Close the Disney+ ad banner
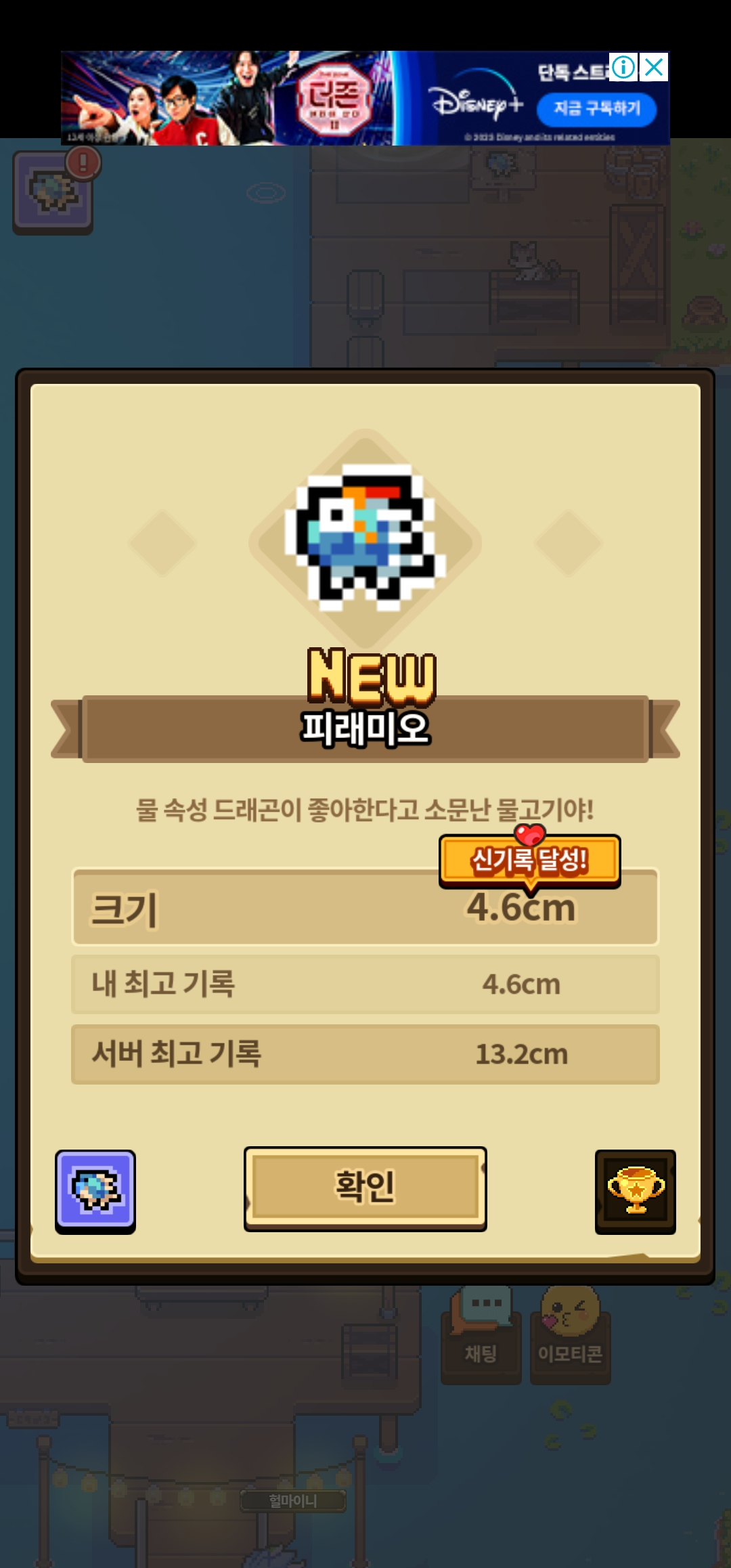 pyautogui.click(x=654, y=67)
